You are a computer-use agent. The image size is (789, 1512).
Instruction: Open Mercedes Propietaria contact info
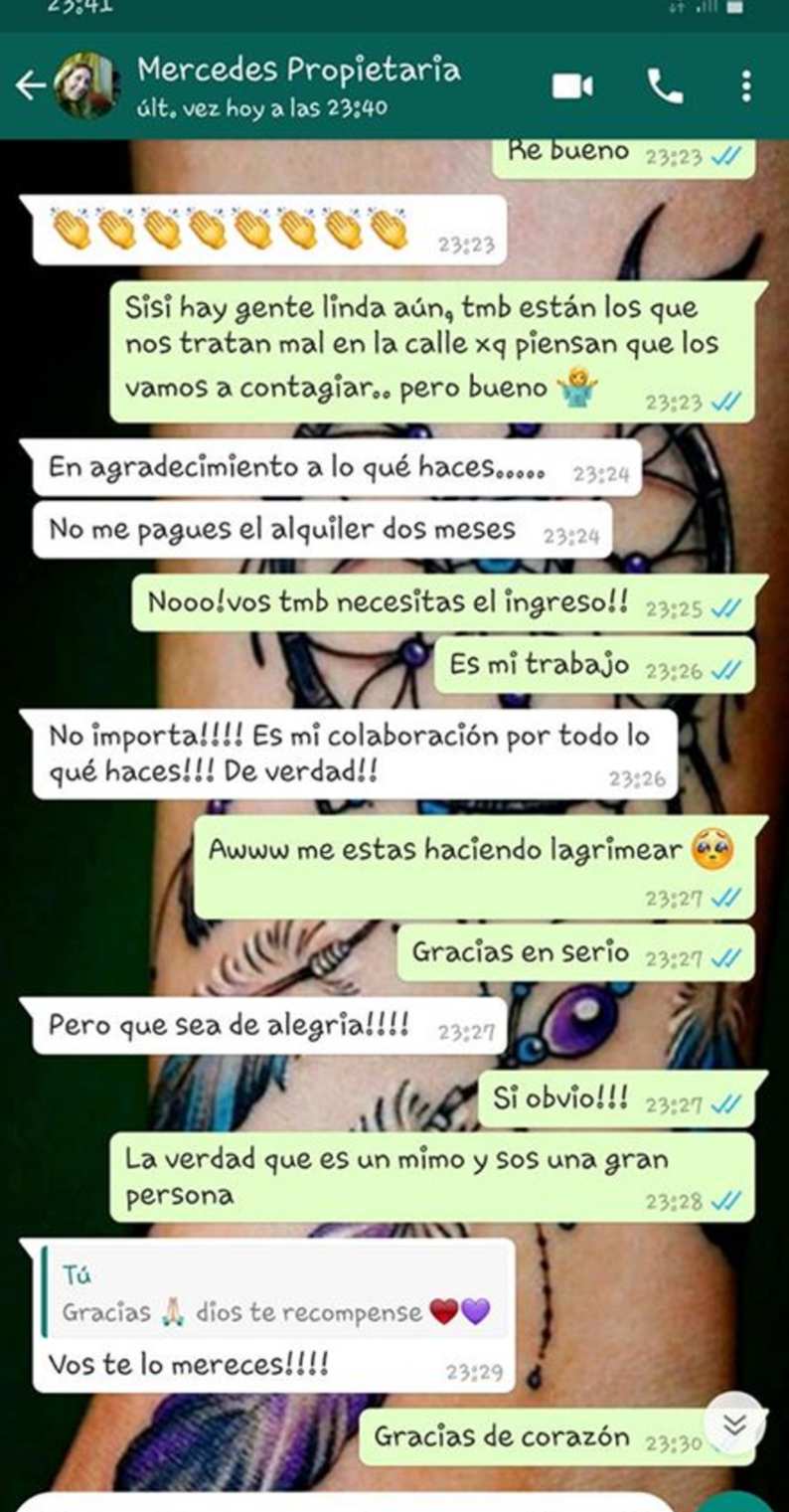coord(298,86)
